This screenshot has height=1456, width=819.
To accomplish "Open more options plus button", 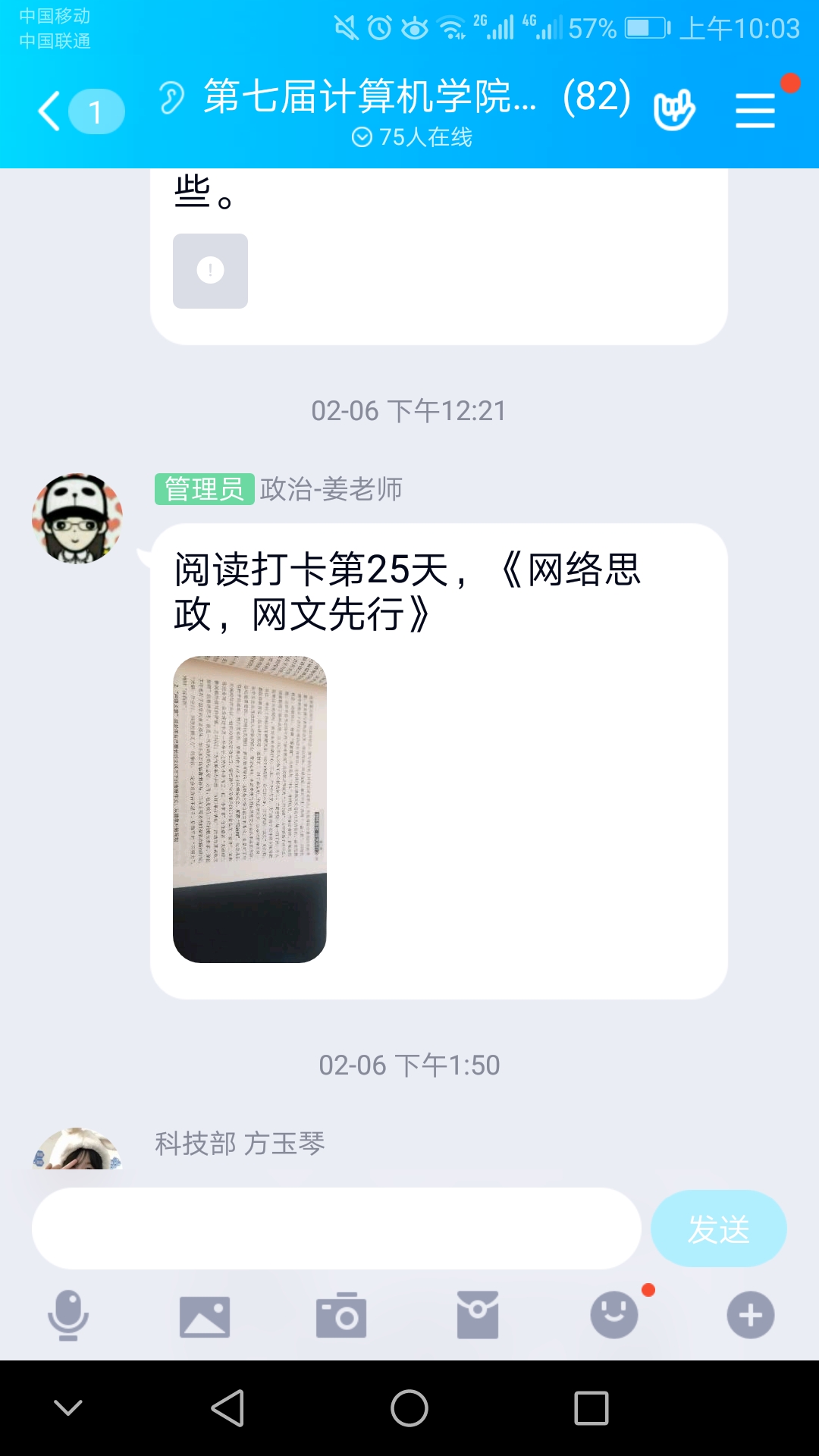I will [751, 1314].
